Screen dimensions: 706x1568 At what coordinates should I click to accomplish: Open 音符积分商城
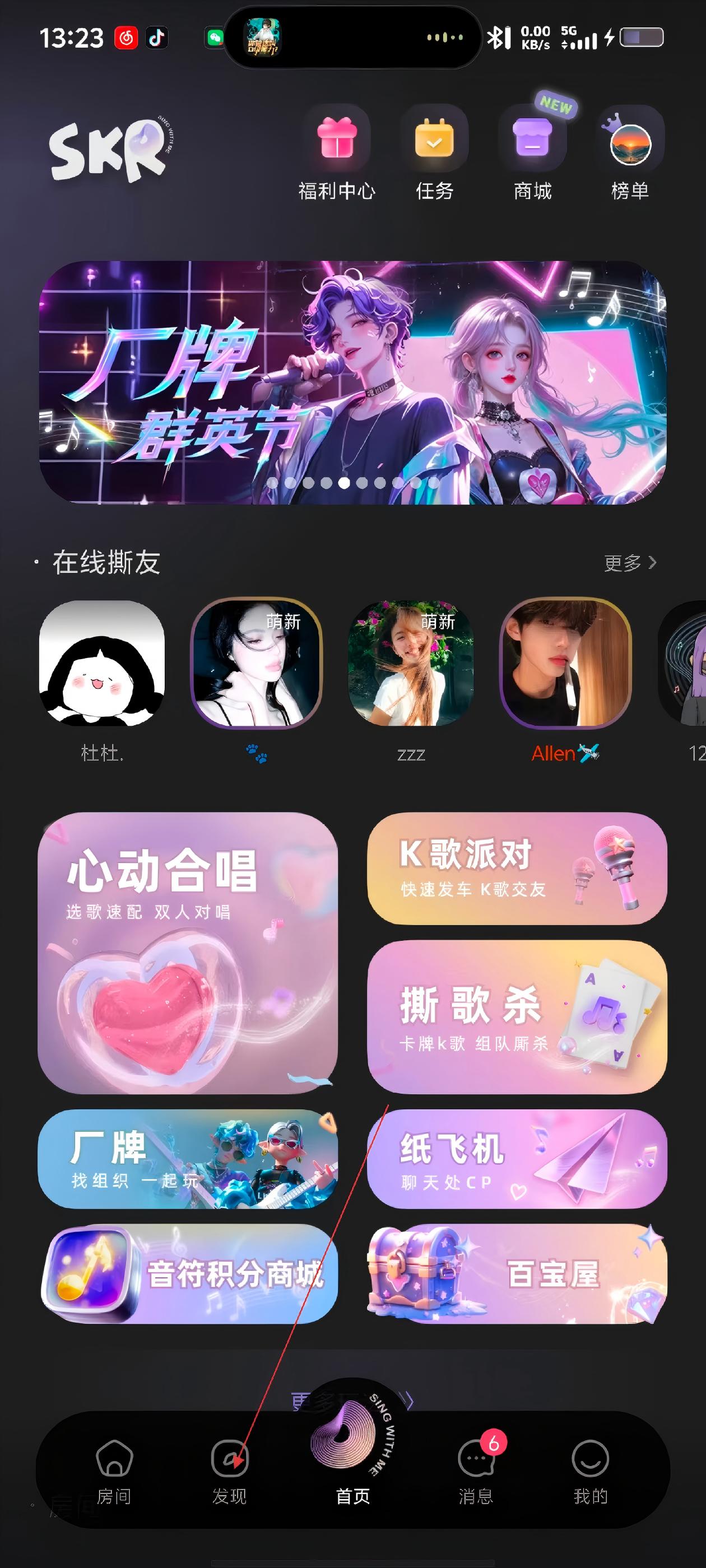[189, 1273]
